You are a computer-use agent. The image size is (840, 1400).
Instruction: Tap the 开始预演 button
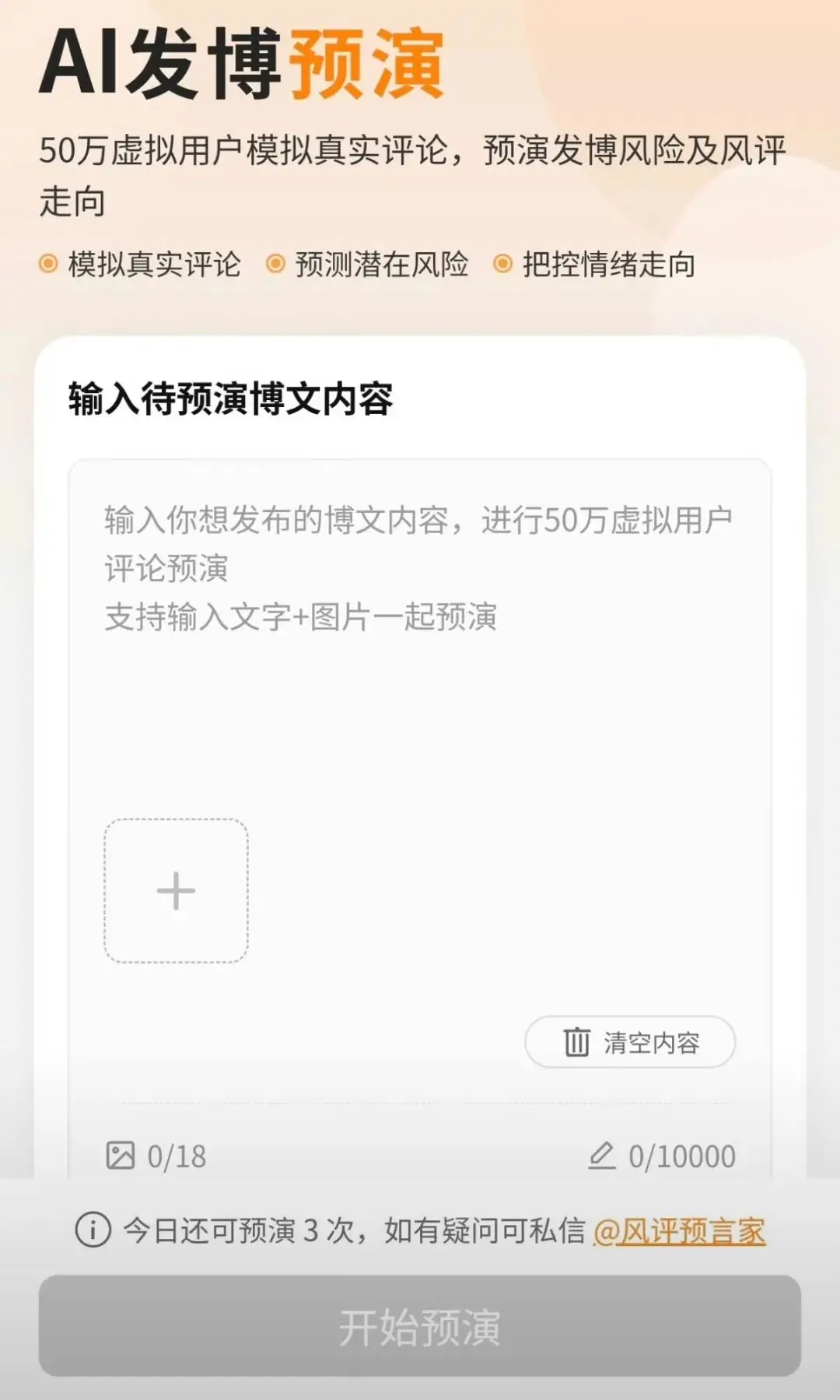coord(420,1326)
